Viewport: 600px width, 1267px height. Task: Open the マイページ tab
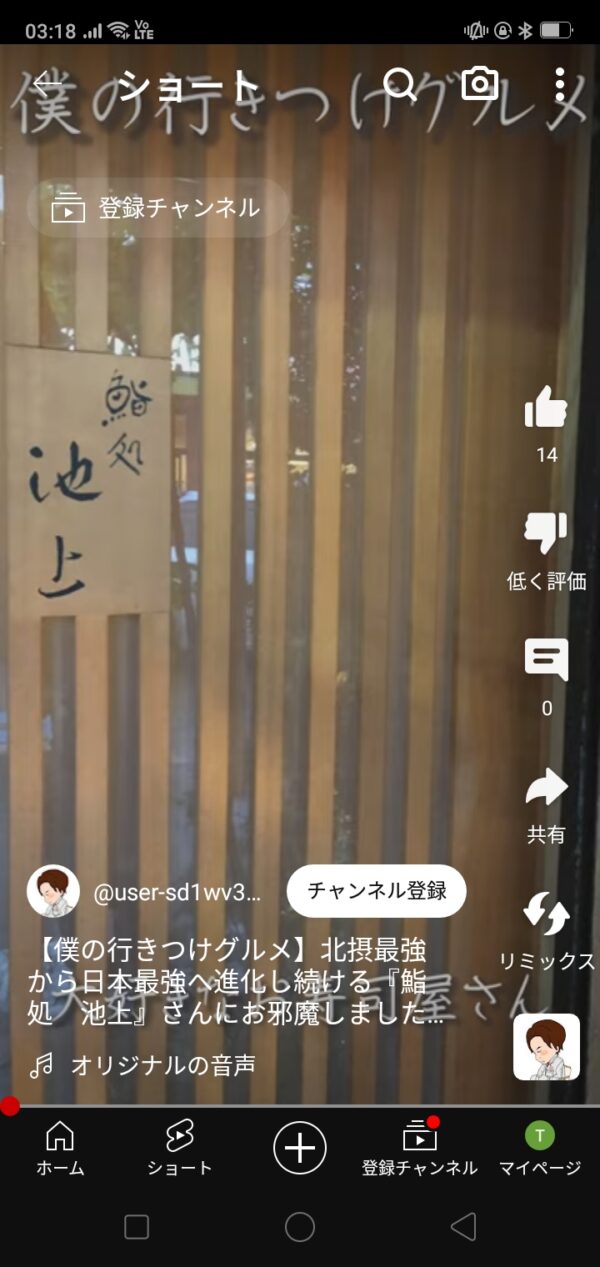click(540, 1147)
